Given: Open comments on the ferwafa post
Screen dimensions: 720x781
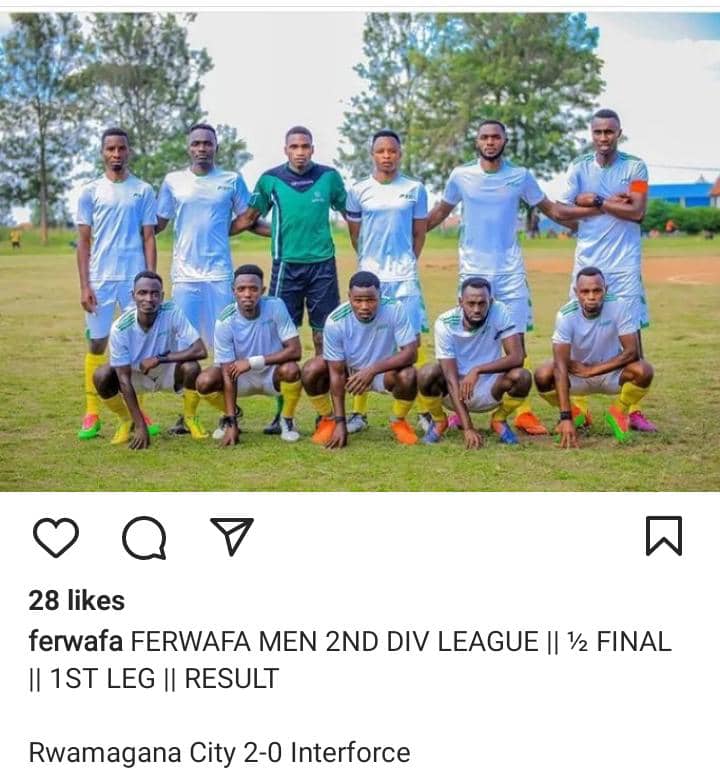Looking at the screenshot, I should pyautogui.click(x=143, y=539).
